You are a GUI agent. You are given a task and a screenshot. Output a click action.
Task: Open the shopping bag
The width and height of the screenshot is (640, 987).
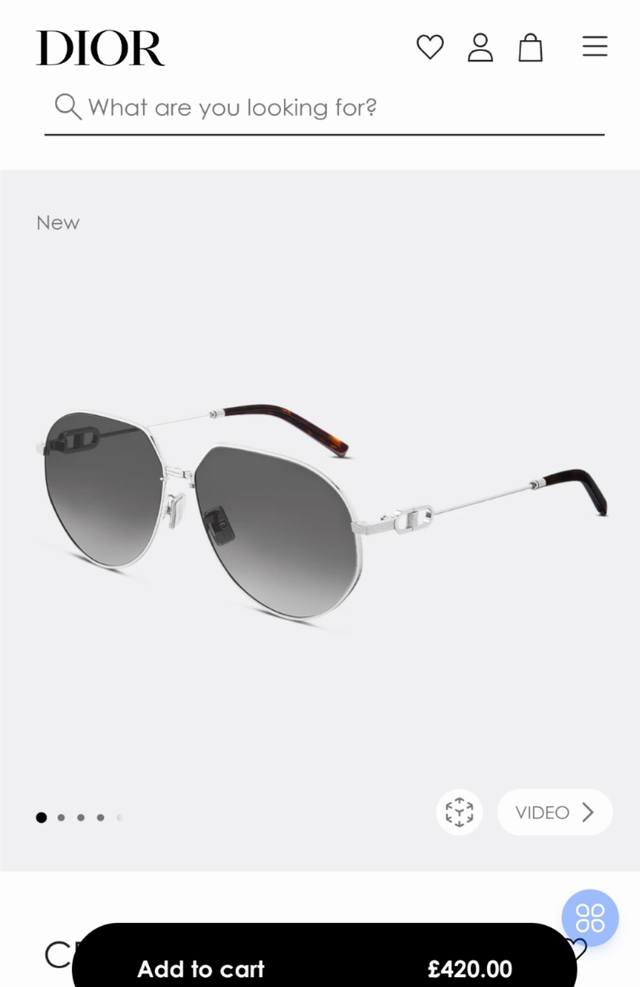pyautogui.click(x=531, y=47)
